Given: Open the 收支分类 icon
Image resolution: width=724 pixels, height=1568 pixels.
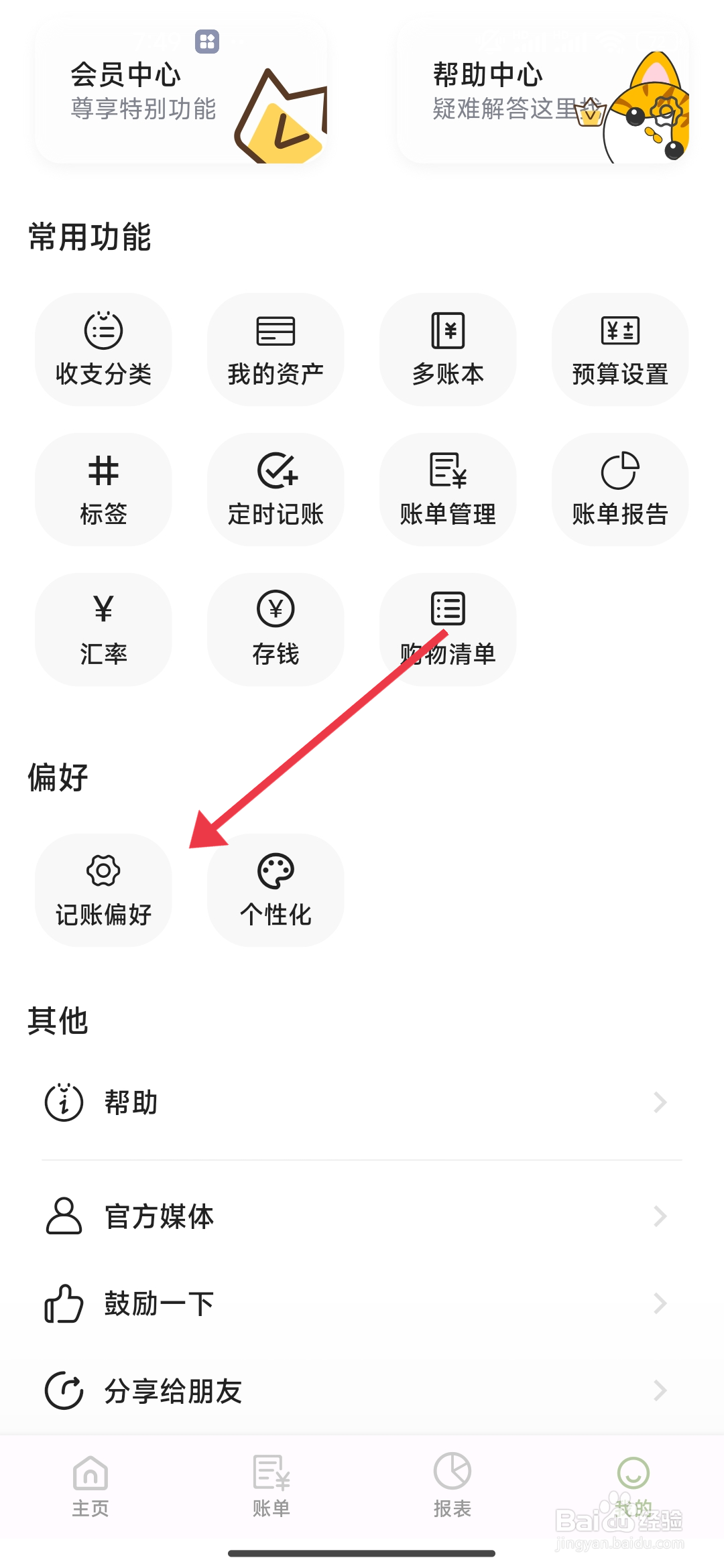Looking at the screenshot, I should tap(104, 350).
